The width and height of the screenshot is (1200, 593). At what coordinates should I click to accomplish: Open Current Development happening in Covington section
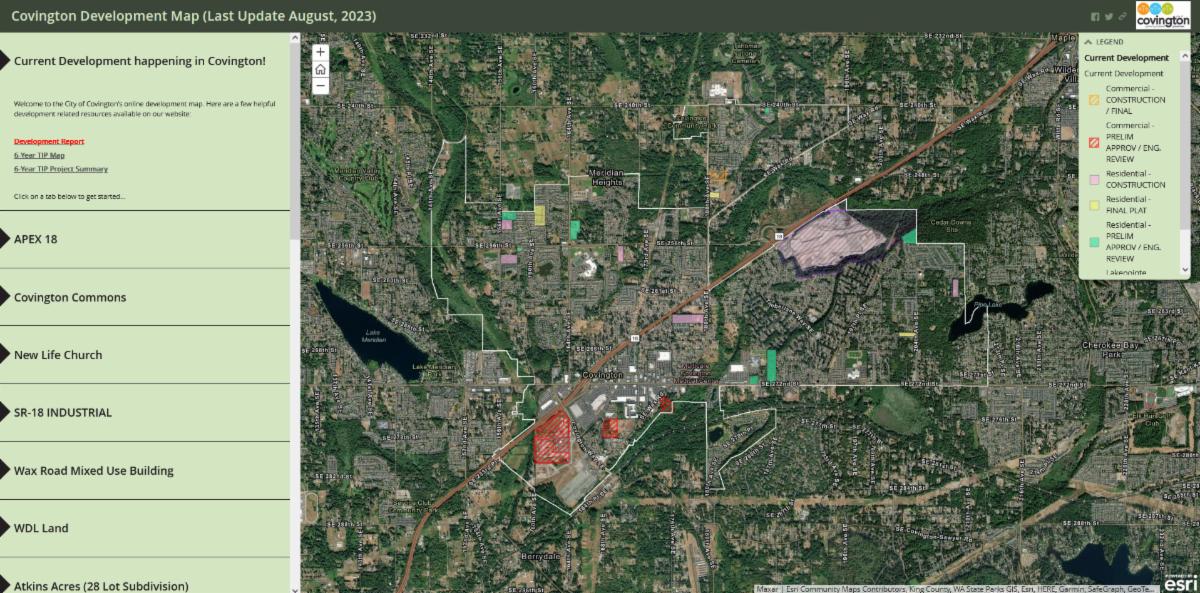point(145,61)
